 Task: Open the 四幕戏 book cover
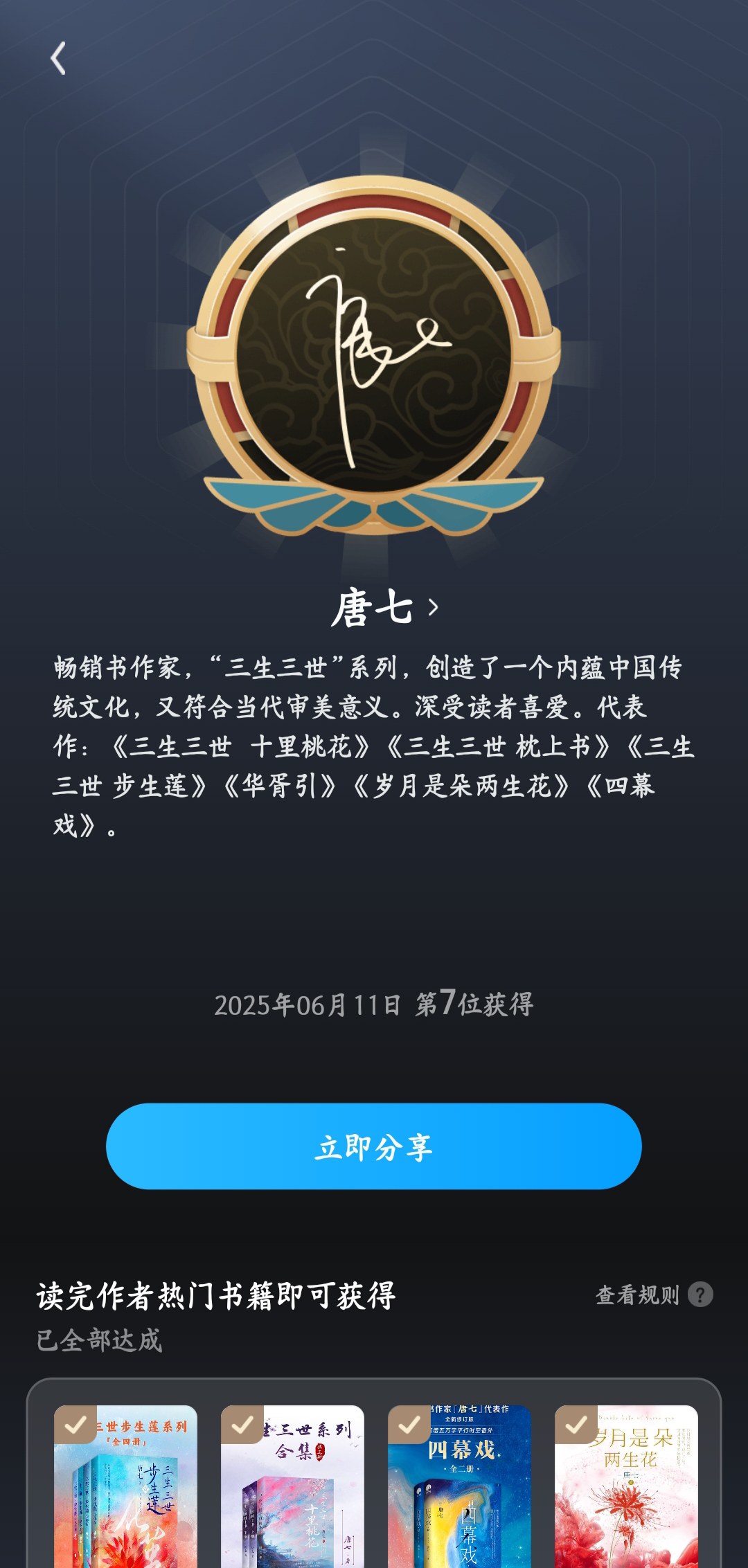pos(459,1486)
